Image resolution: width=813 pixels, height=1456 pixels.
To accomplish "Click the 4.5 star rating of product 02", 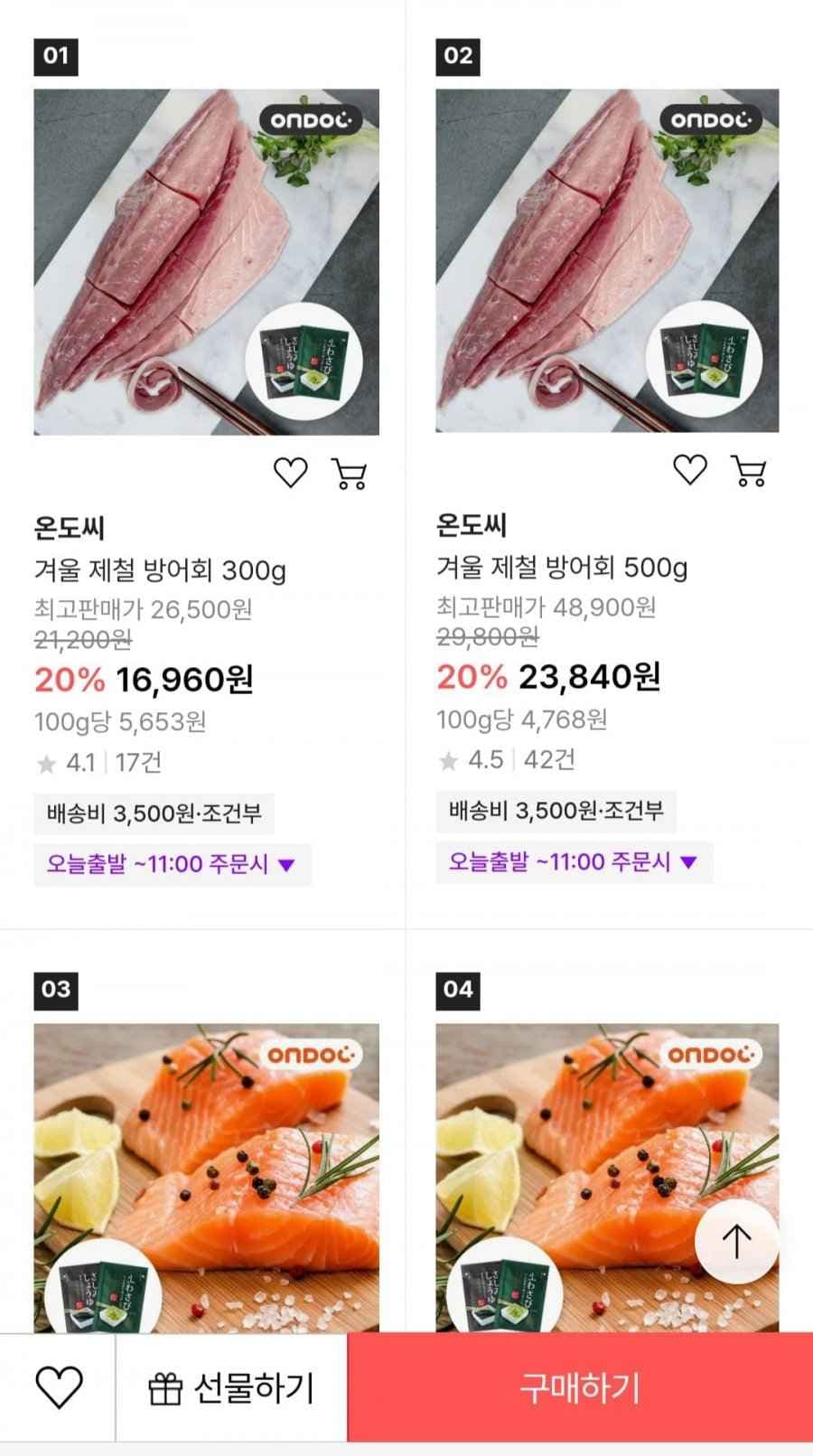I will click(x=484, y=760).
